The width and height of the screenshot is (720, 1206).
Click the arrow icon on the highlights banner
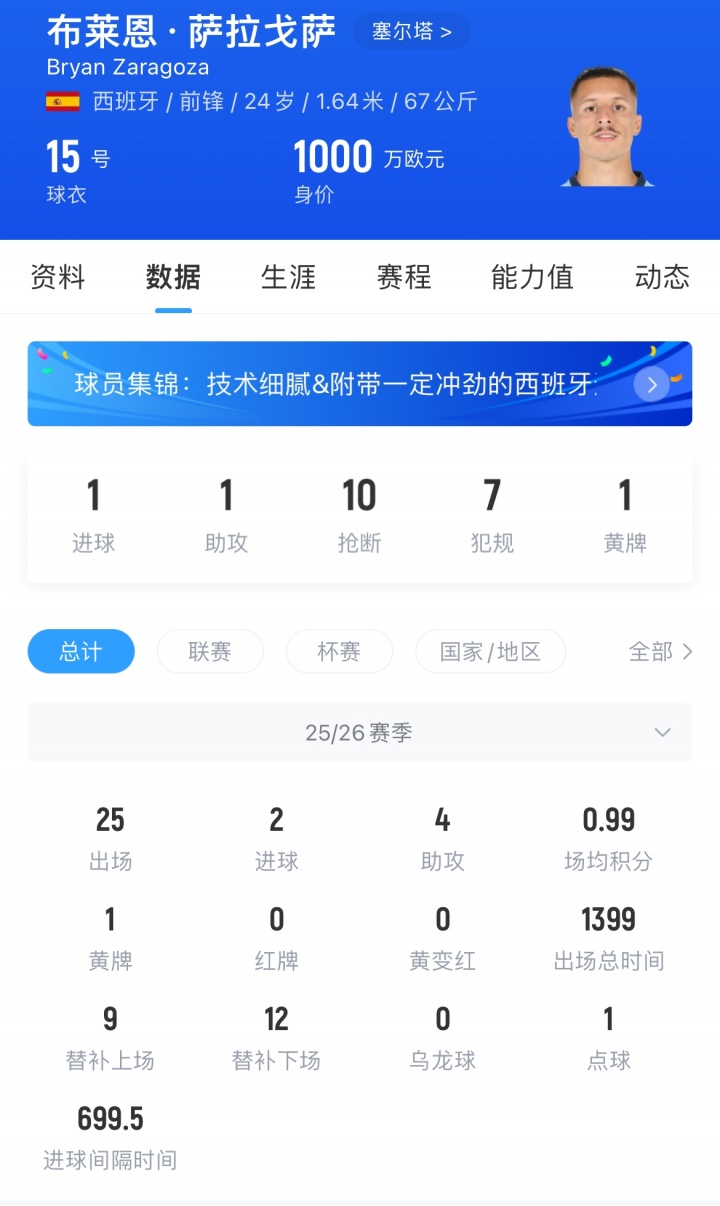[651, 384]
